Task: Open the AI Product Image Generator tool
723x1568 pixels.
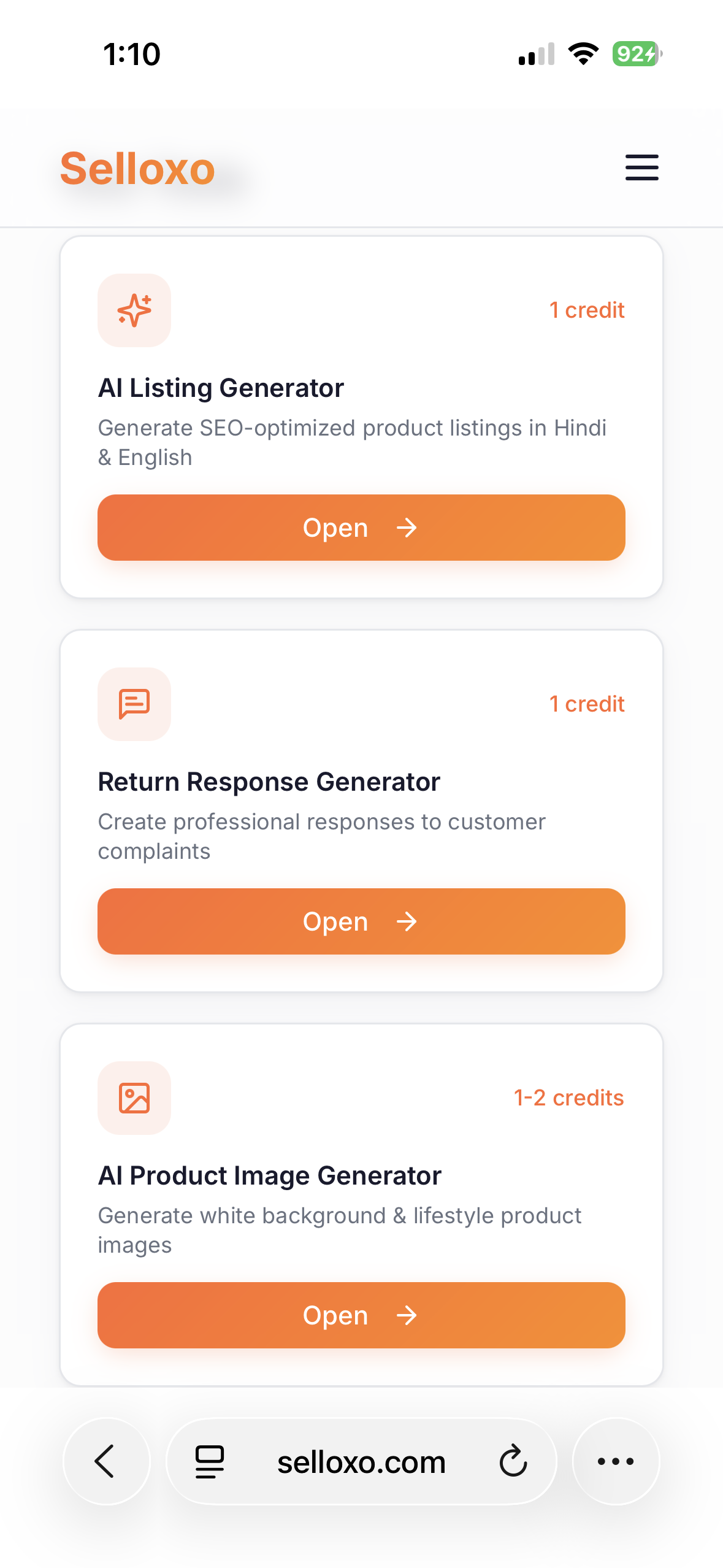Action: pos(361,1315)
